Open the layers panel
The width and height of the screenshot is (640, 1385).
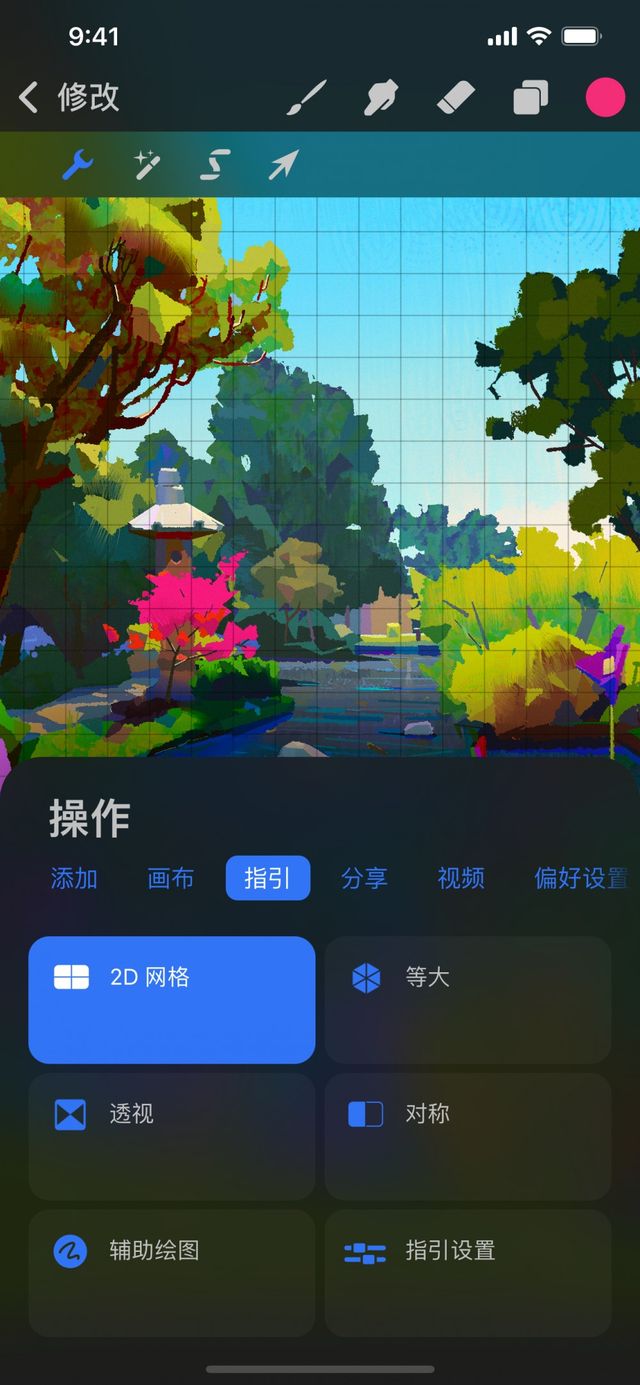(x=531, y=98)
